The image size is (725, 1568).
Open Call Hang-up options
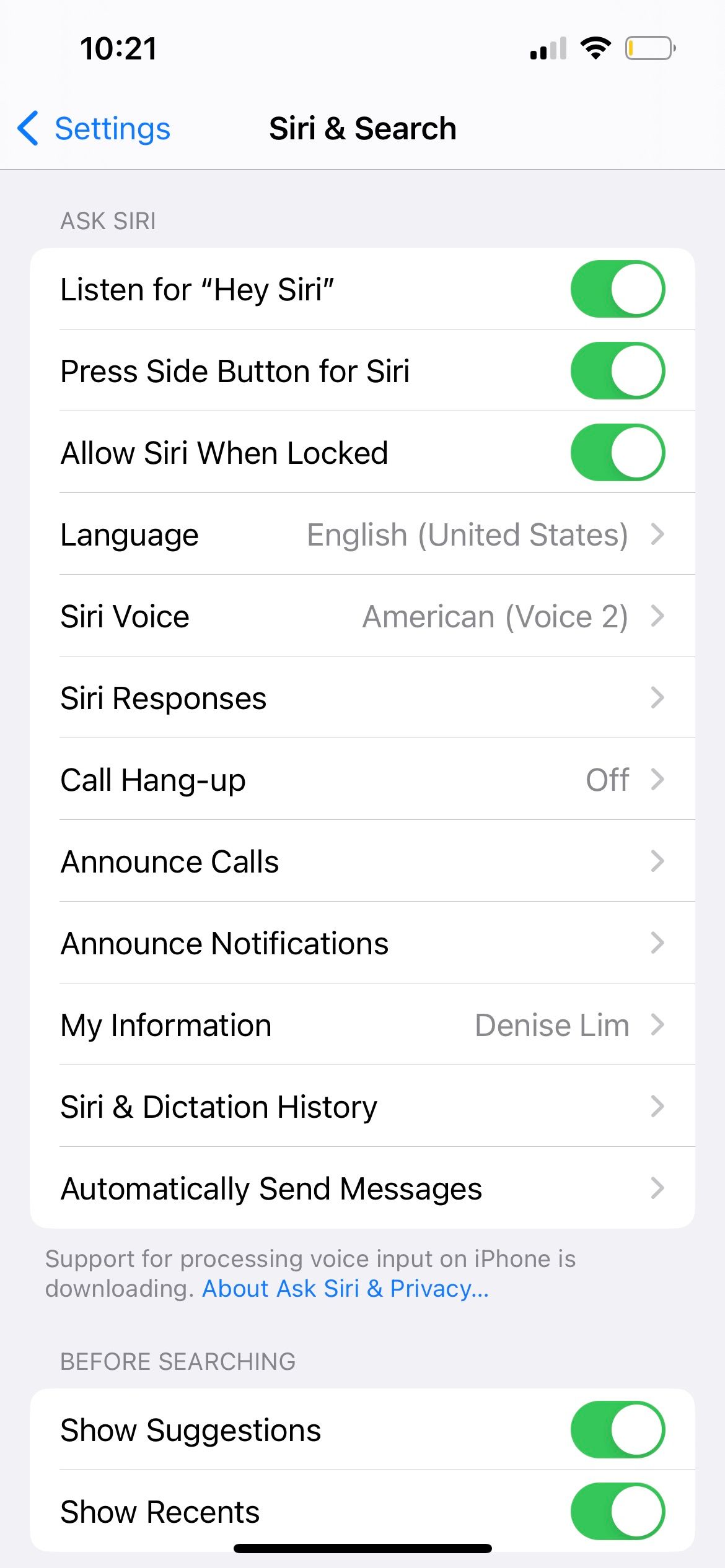point(362,780)
